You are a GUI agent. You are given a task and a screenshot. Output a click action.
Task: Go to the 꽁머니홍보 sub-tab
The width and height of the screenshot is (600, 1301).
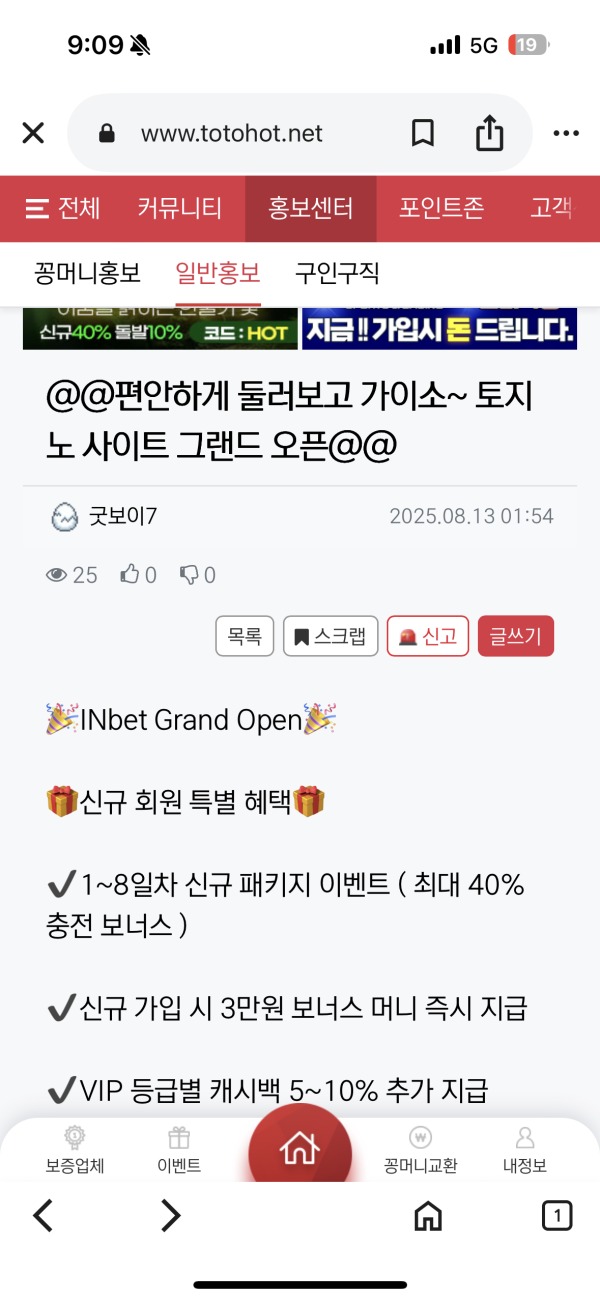click(x=87, y=272)
